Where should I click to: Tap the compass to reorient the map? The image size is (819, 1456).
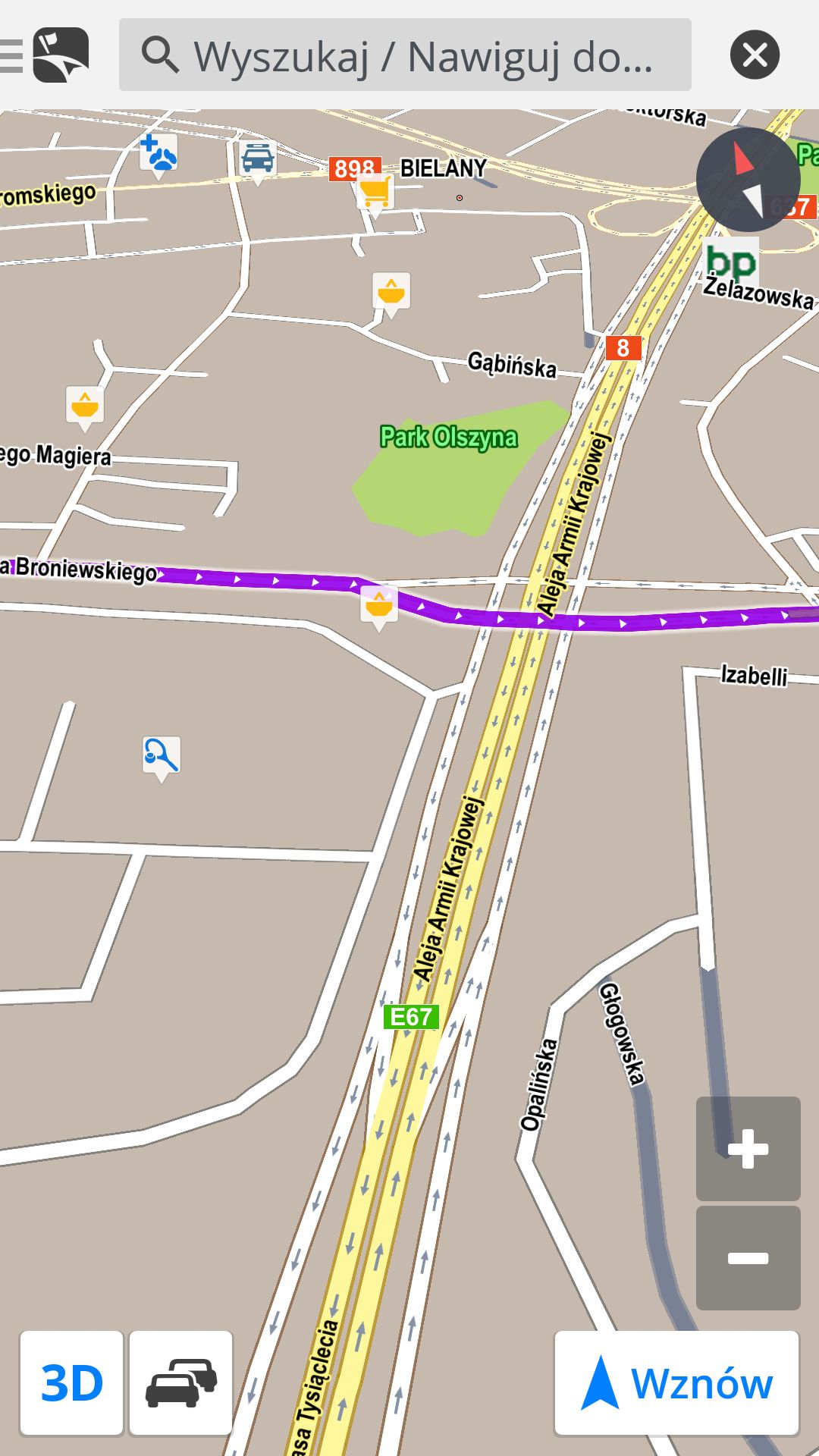748,180
